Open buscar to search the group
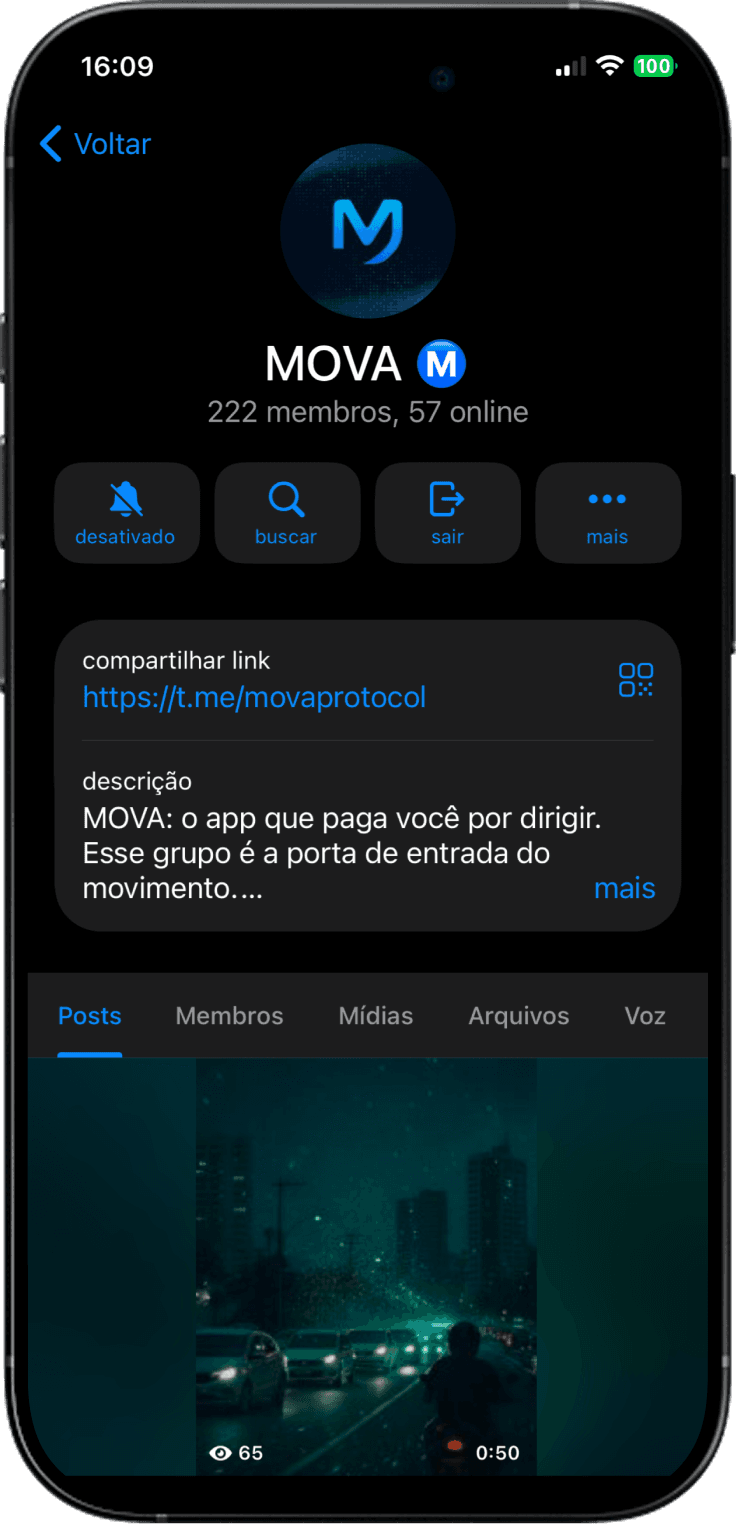The height and width of the screenshot is (1524, 736). [x=287, y=513]
